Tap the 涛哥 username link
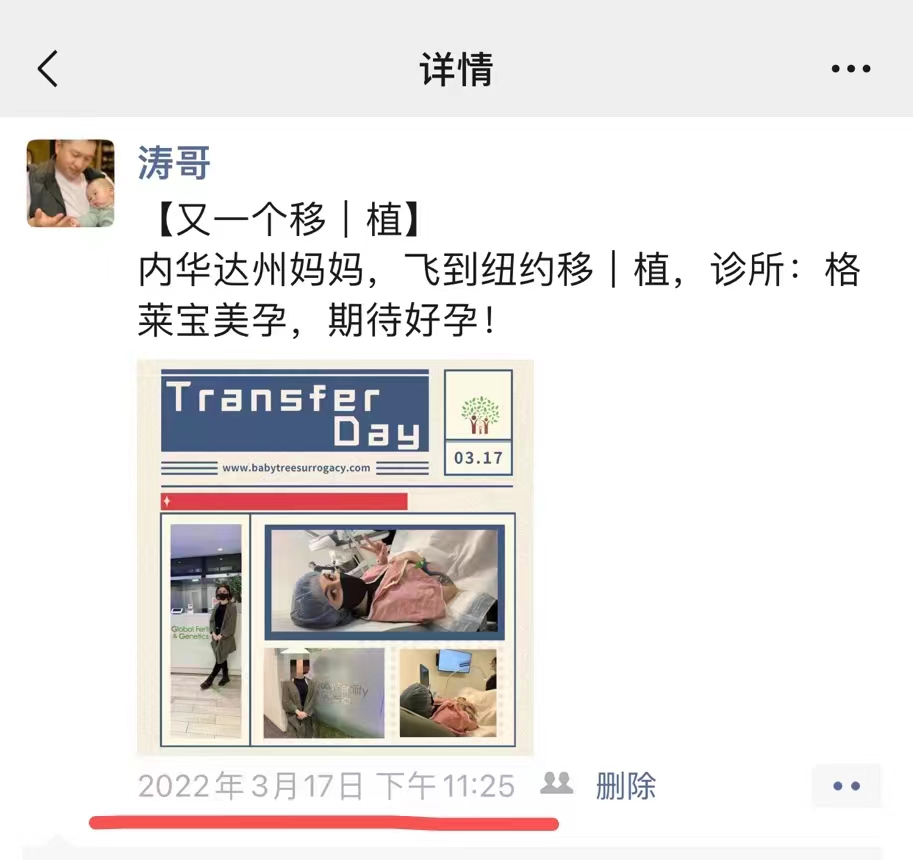Screen dimensions: 913x860 174,162
